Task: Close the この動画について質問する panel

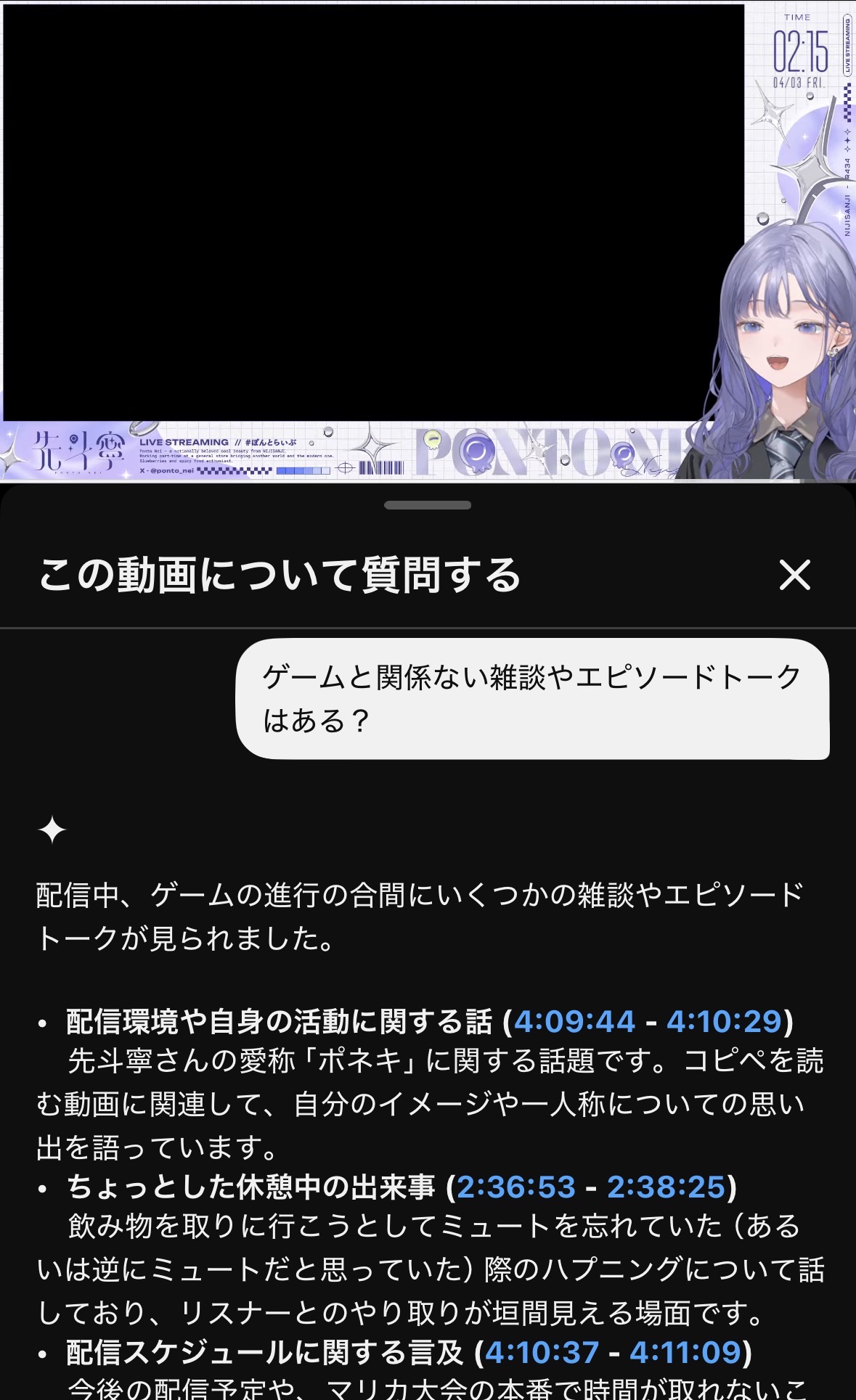Action: click(794, 576)
